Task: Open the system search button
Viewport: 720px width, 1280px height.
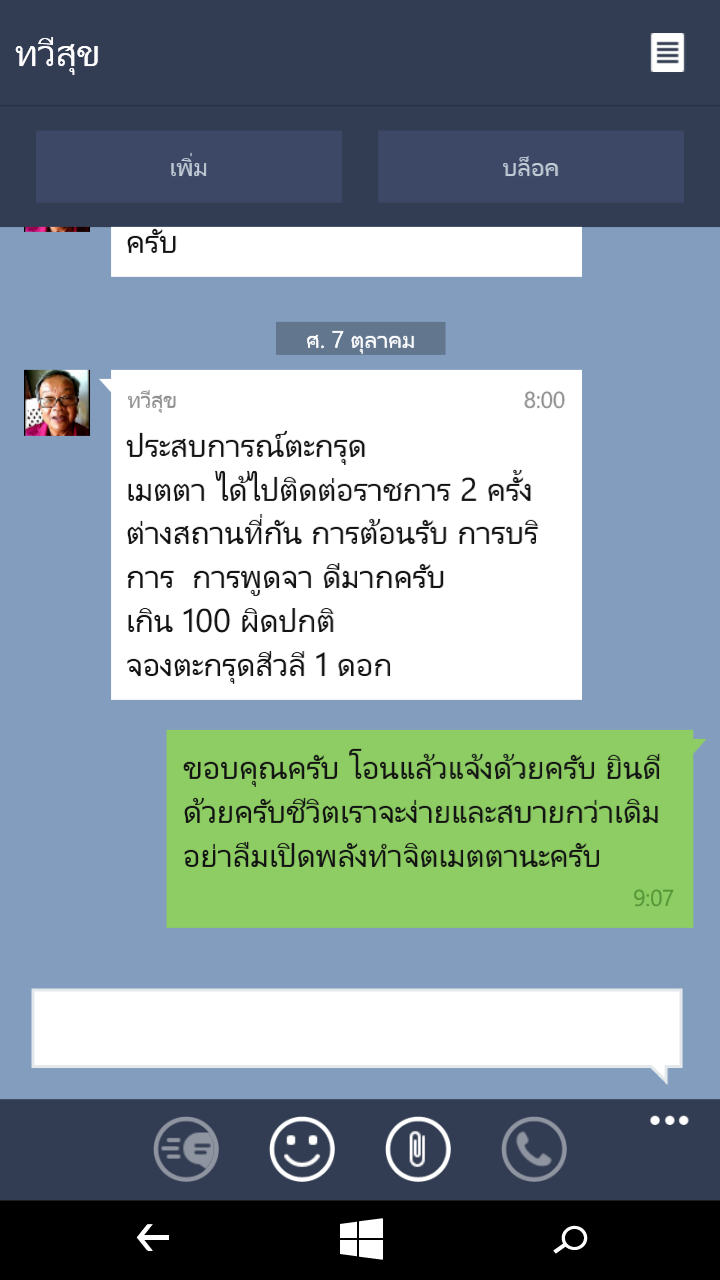Action: [570, 1240]
